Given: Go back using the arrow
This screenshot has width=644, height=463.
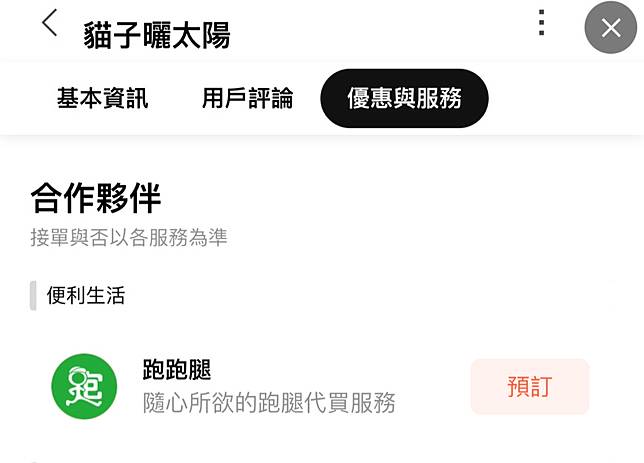Looking at the screenshot, I should pos(49,25).
